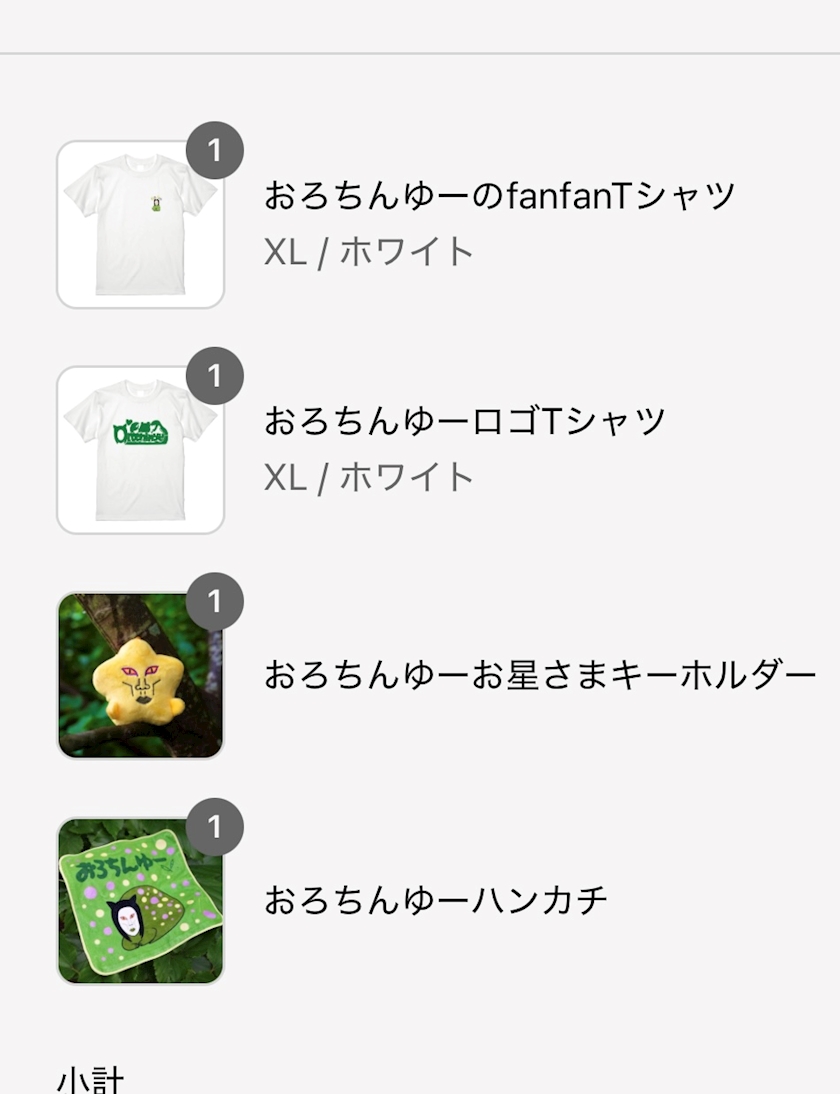
Task: Select the おろちんゆーハンカチ item
Action: click(x=435, y=900)
